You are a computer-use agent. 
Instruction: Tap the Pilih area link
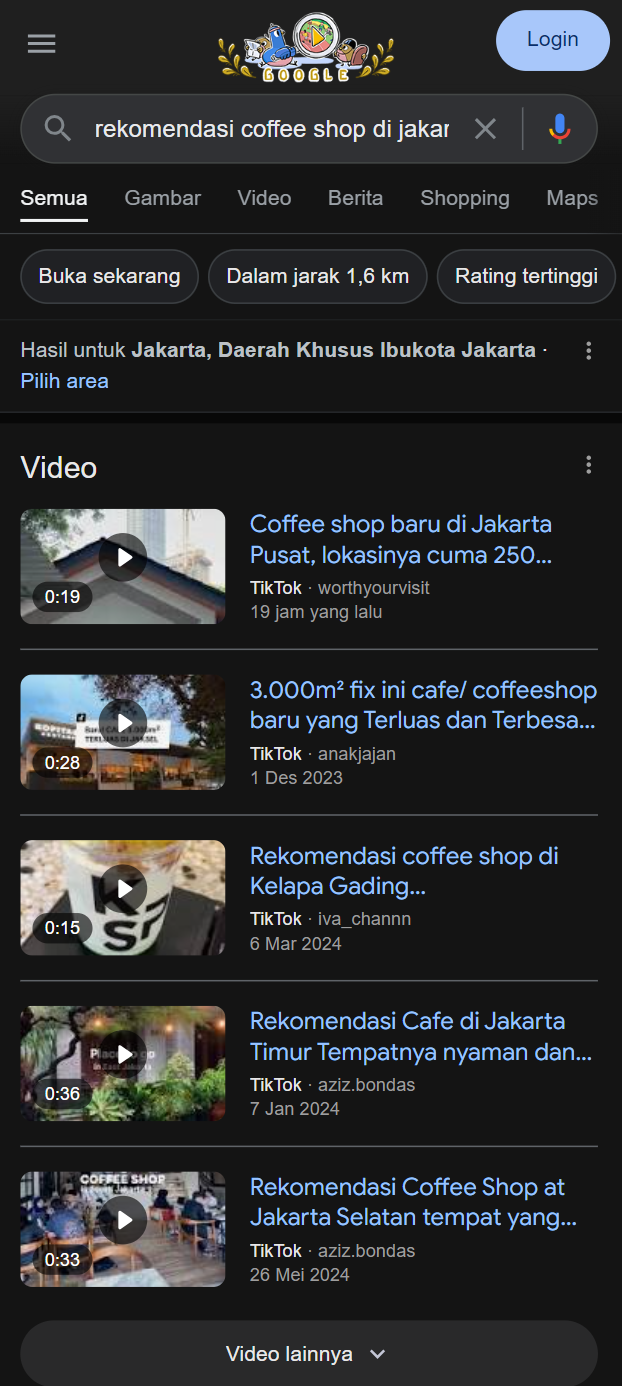coord(64,381)
